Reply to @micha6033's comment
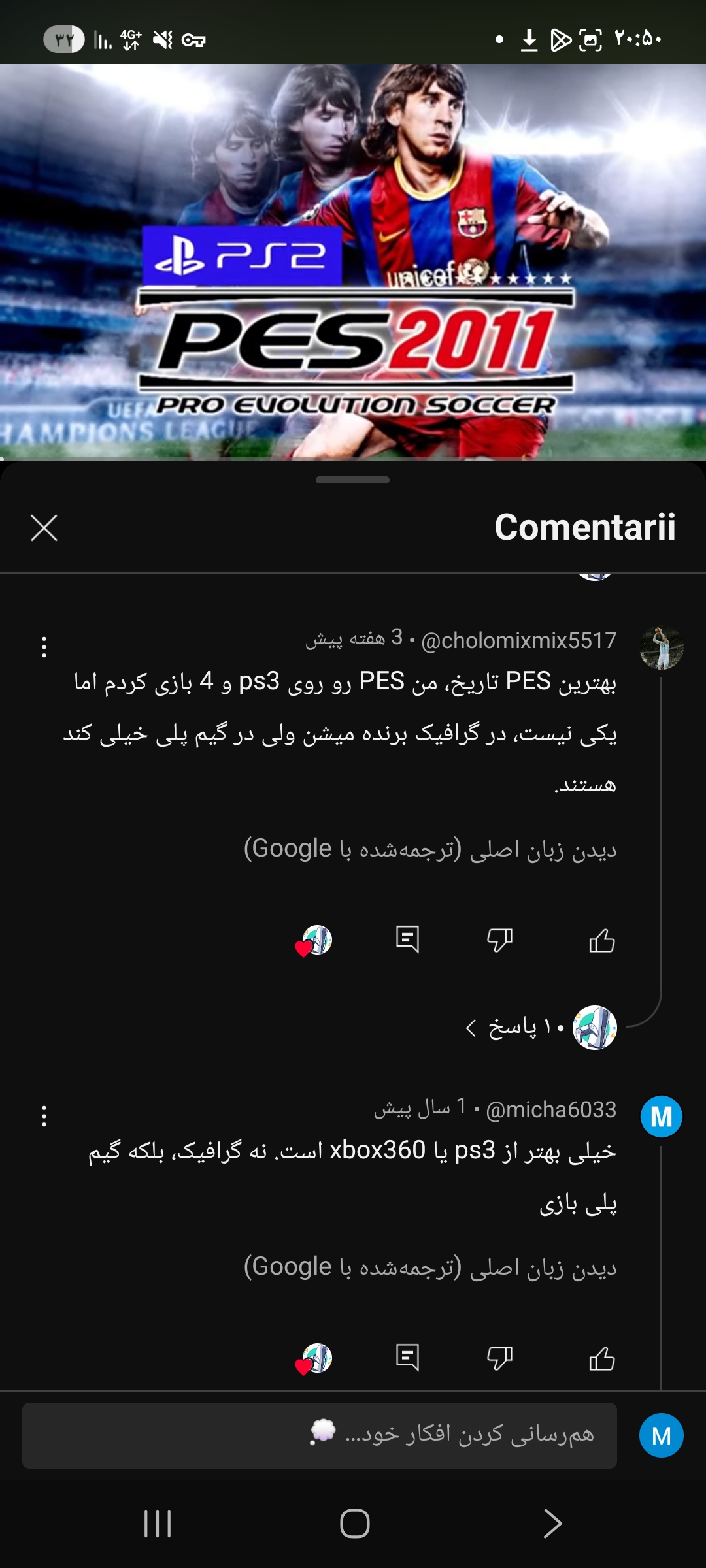The image size is (706, 1568). [x=407, y=1358]
